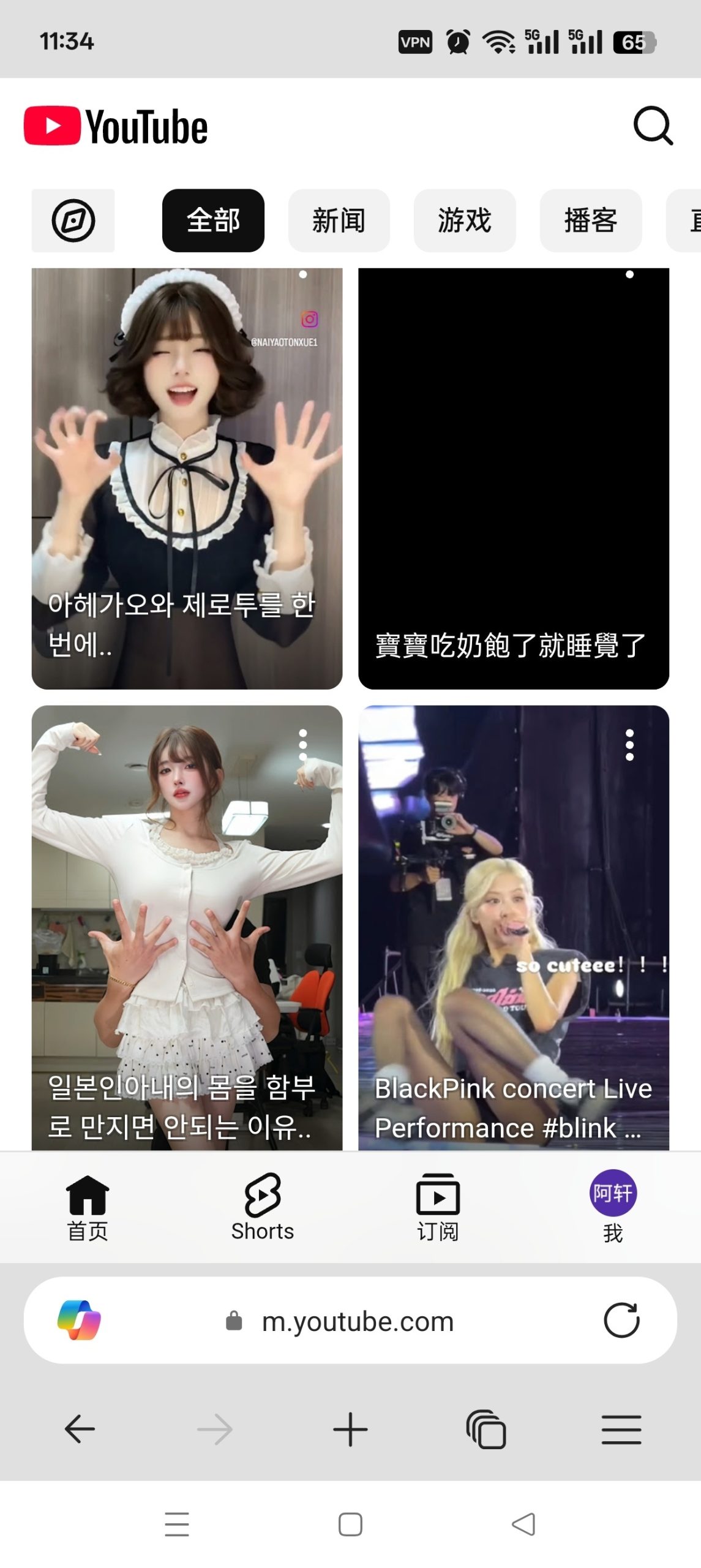
Task: Open the Explore compass icon
Action: 72,220
